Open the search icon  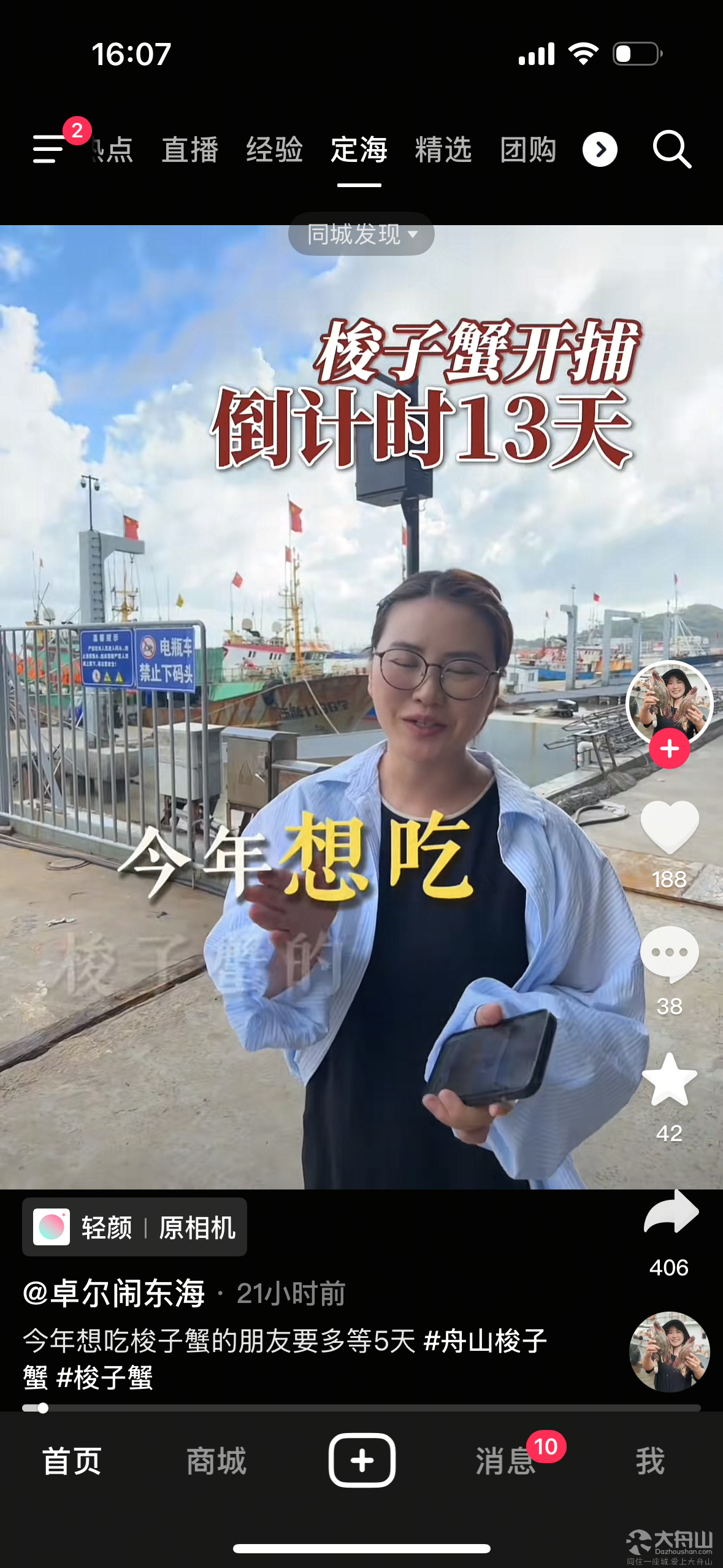point(671,149)
